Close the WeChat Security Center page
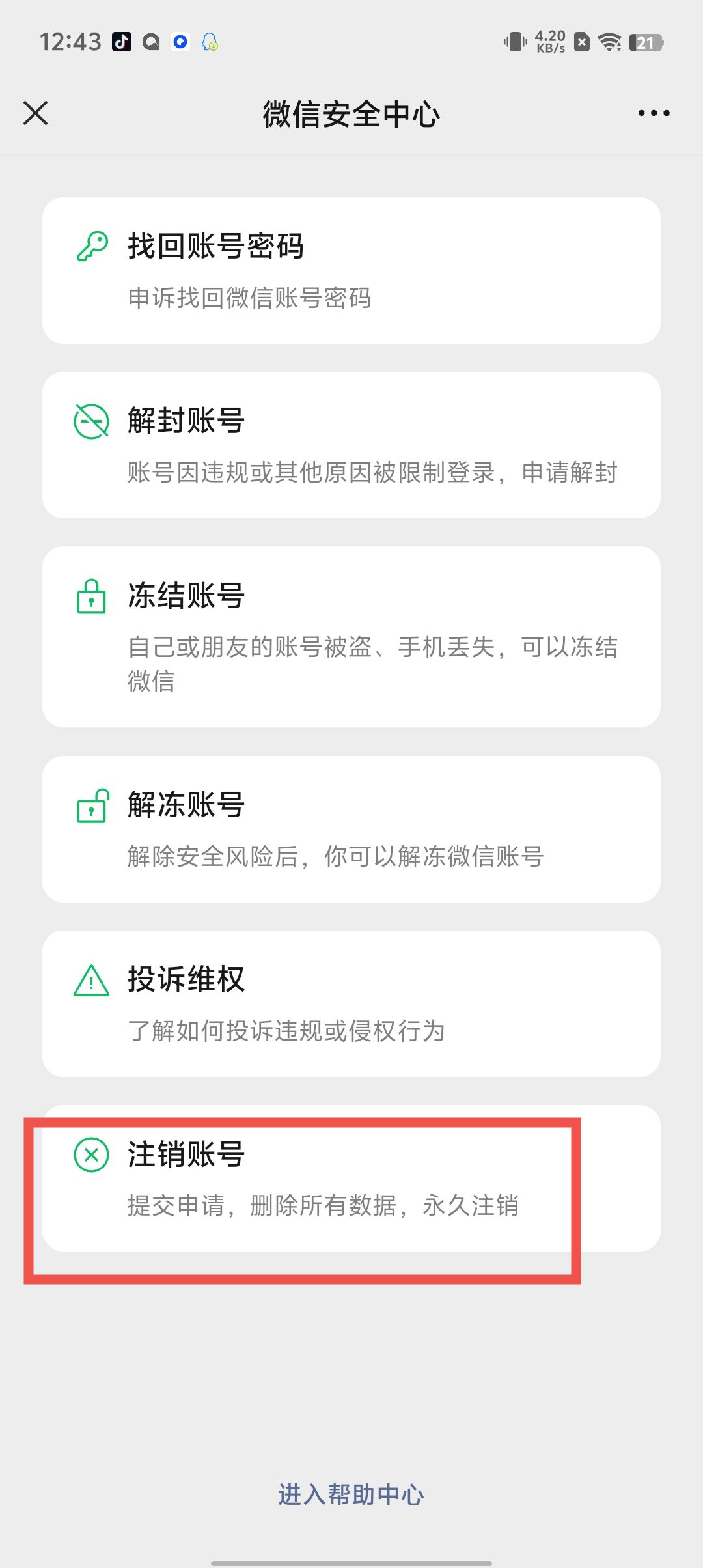The height and width of the screenshot is (1568, 703). tap(36, 113)
